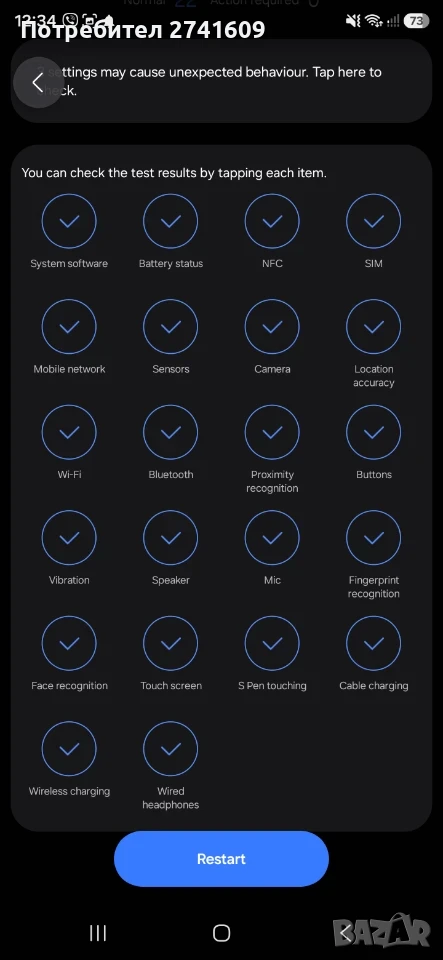The width and height of the screenshot is (443, 960).
Task: Open the Fingerprint recognition result
Action: (x=374, y=555)
